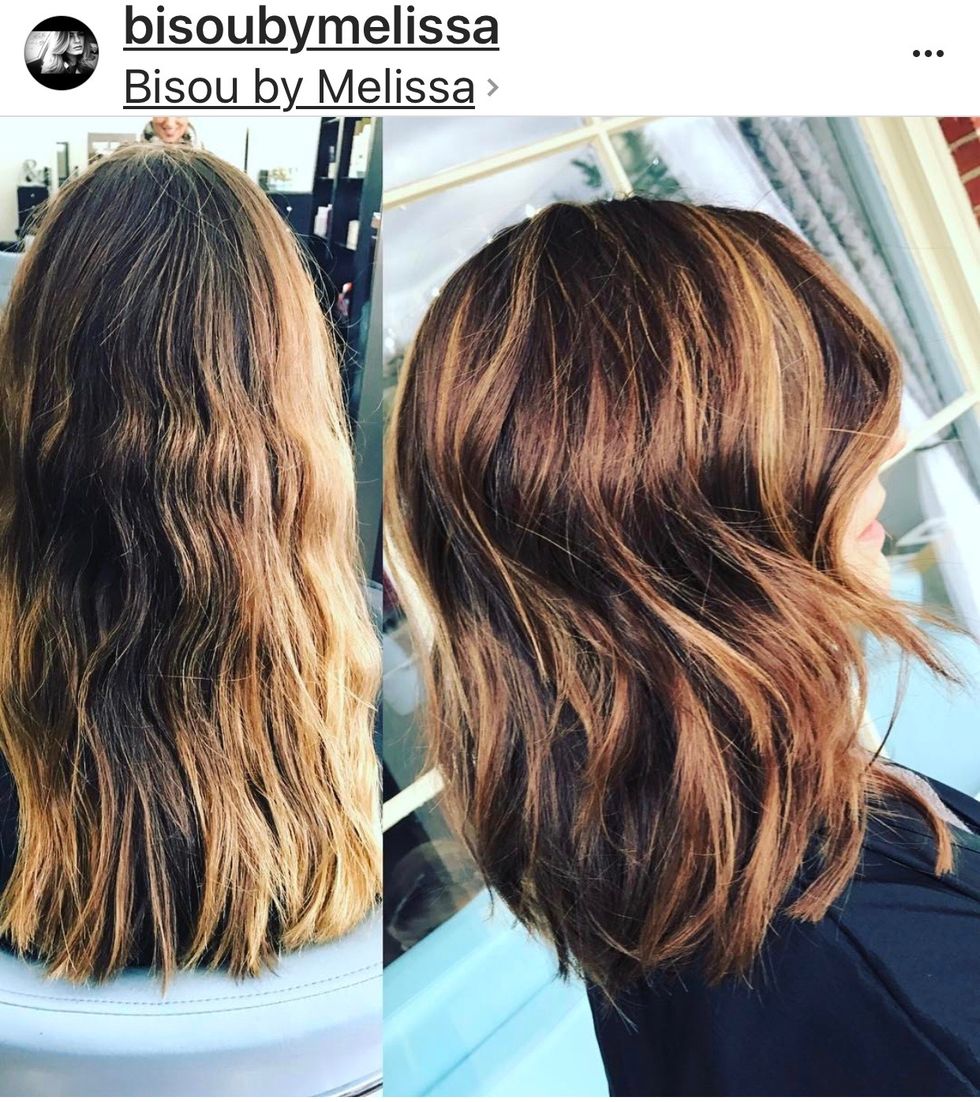Tap the hair before-and-after post photo

490,606
